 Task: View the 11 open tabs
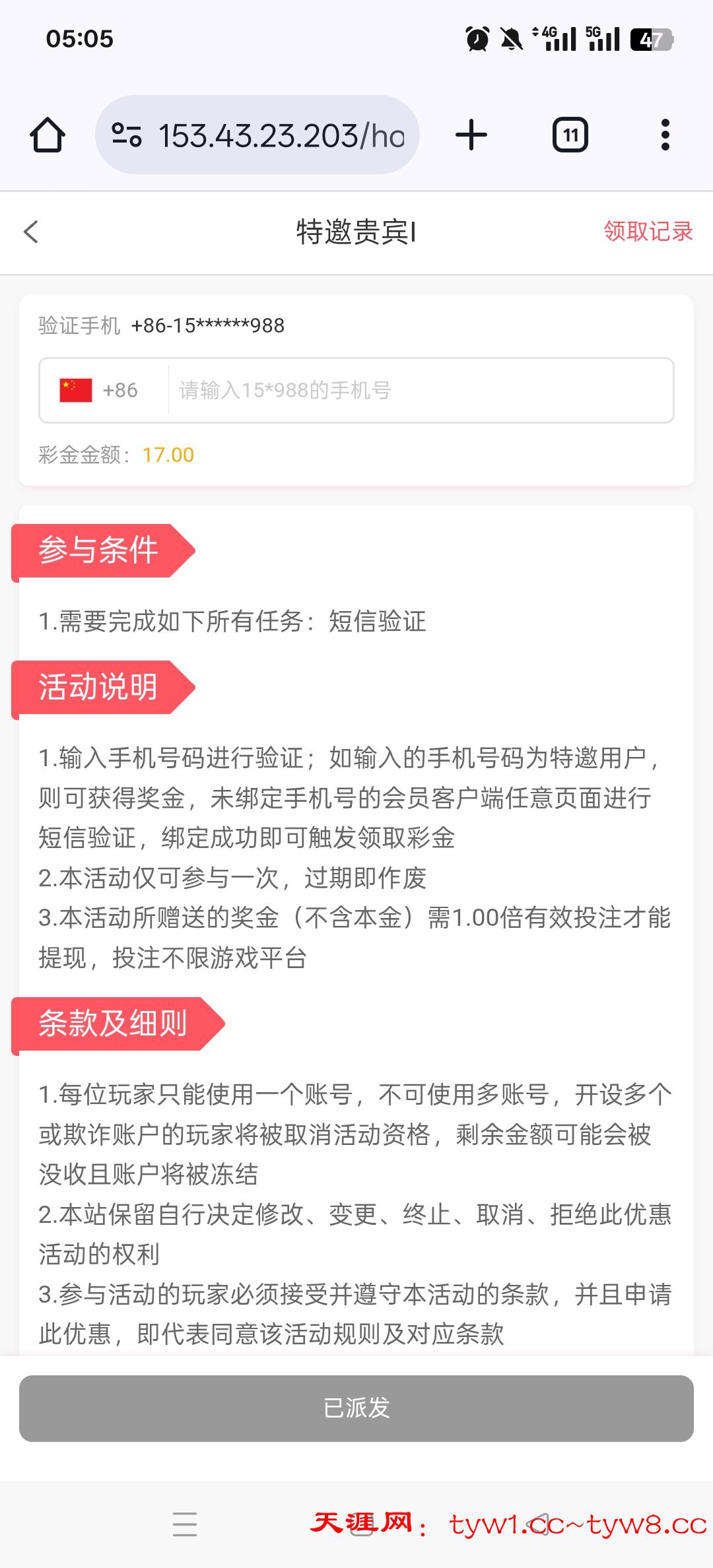570,135
